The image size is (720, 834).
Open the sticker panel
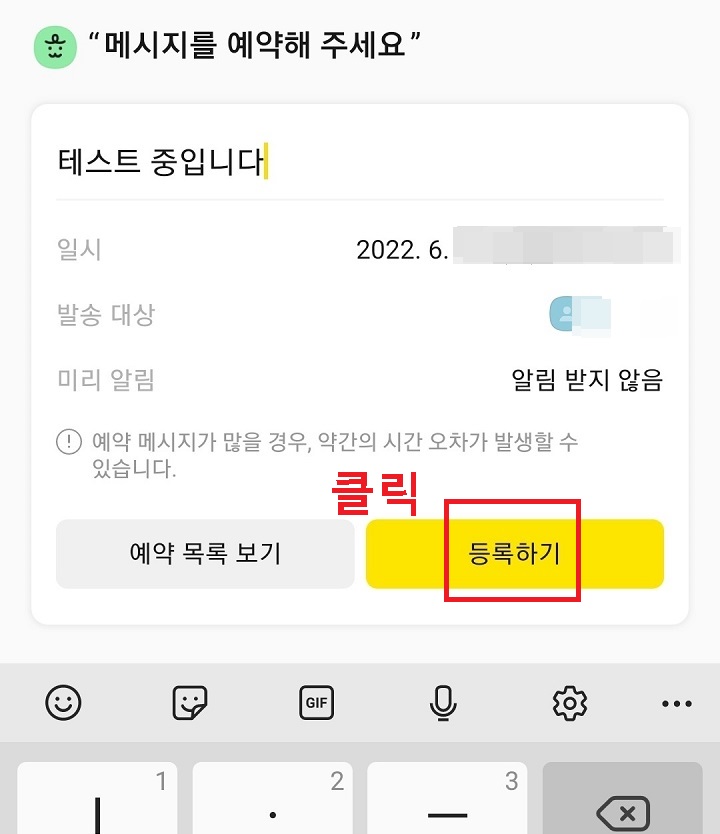click(191, 703)
